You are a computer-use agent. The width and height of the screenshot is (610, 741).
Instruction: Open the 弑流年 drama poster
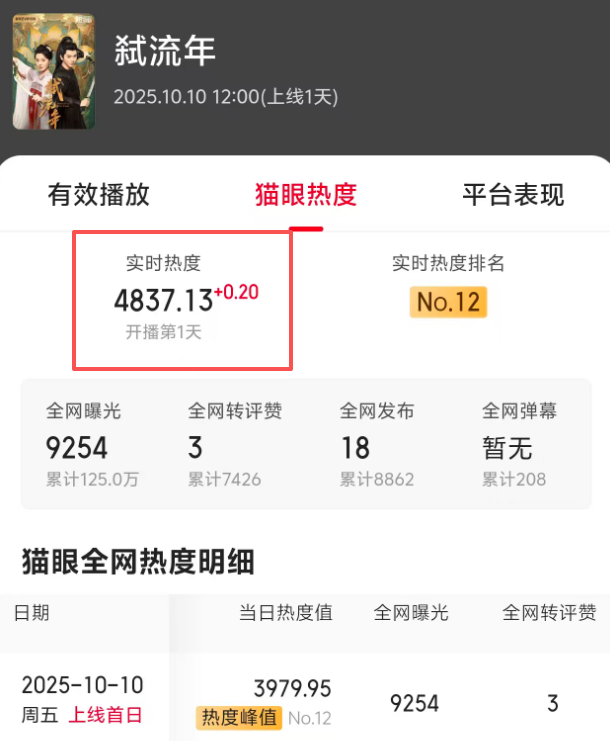tap(54, 72)
